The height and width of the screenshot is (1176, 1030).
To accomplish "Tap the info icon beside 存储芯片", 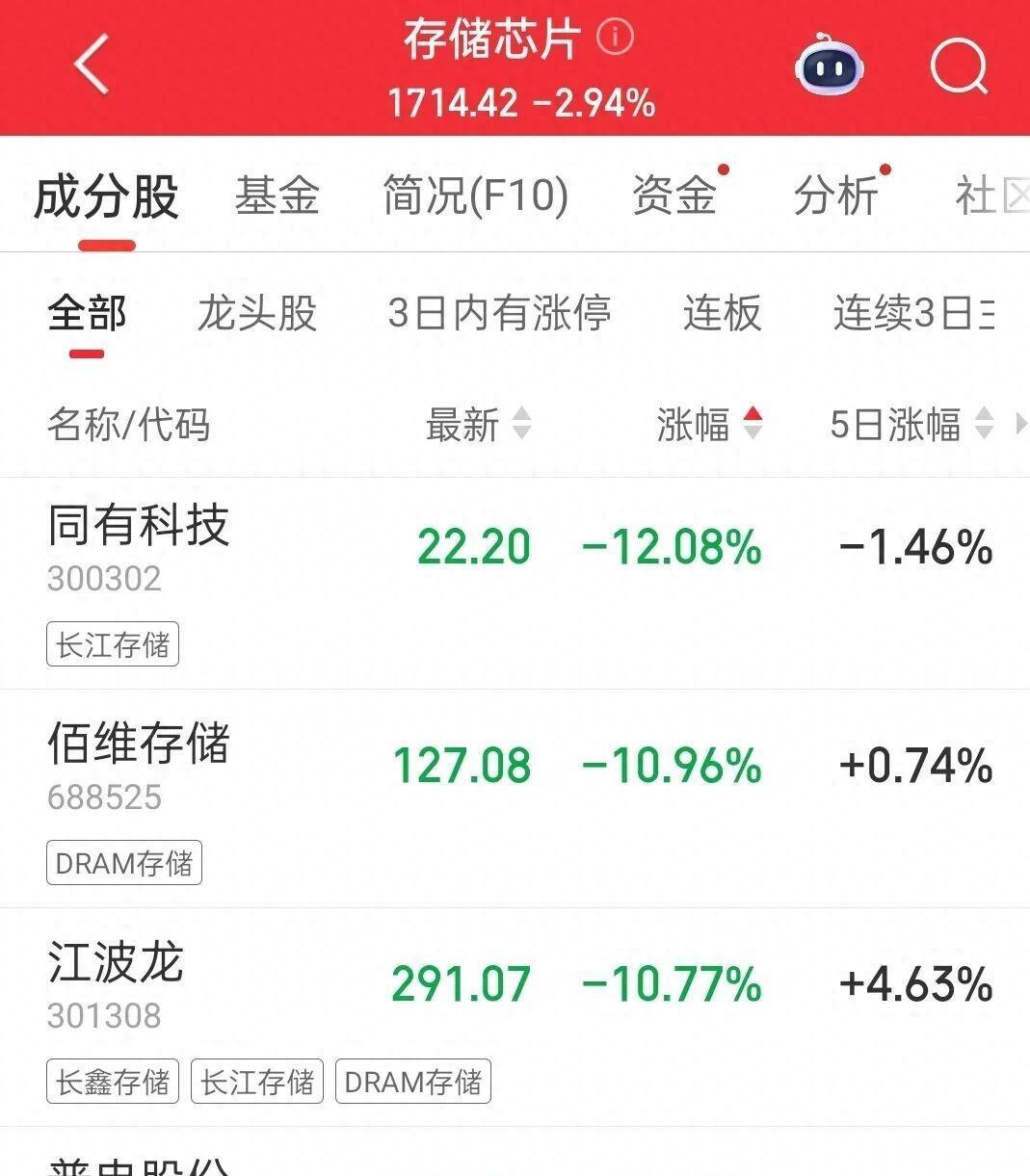I will [x=615, y=38].
